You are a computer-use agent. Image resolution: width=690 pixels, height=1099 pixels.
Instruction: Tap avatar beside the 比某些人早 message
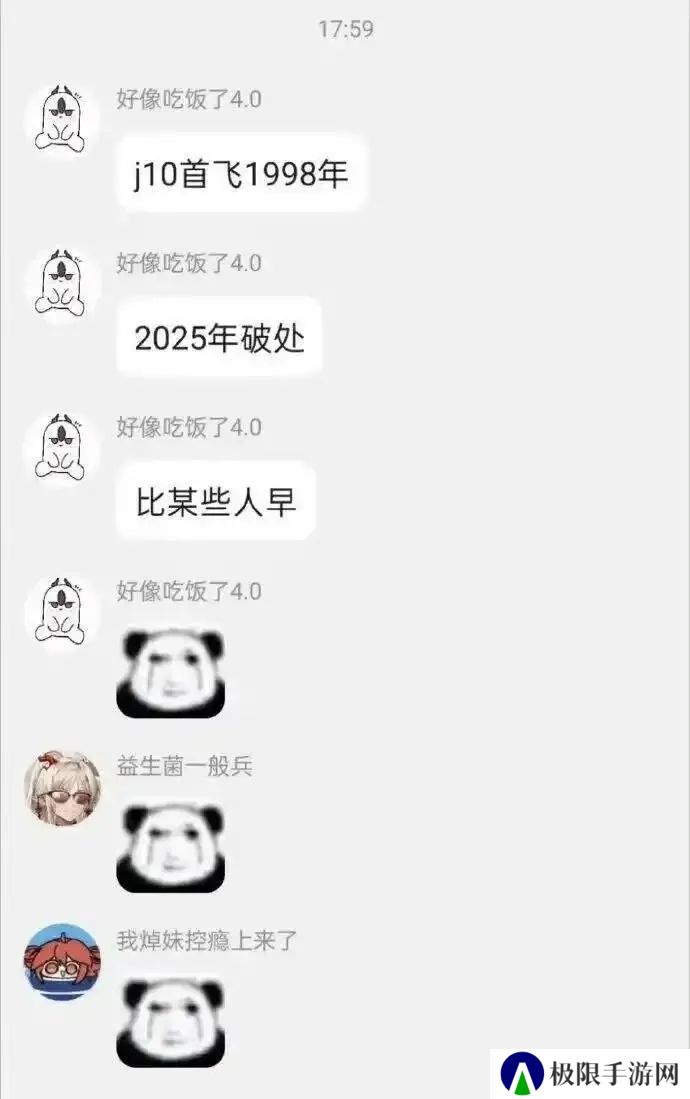62,449
